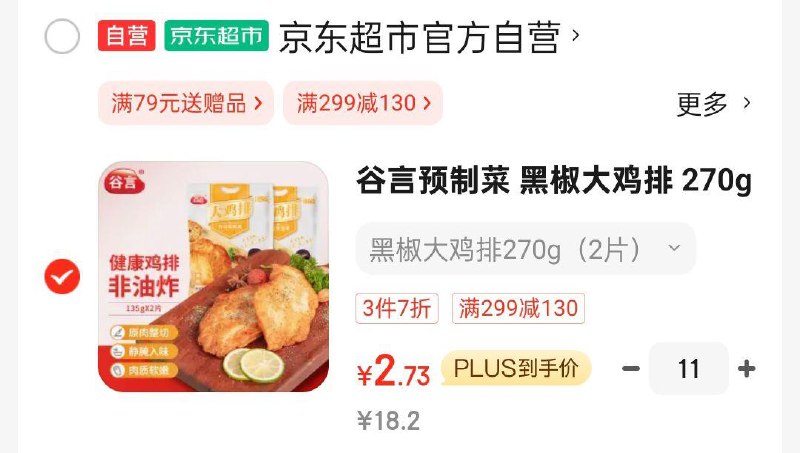Change the 黑椒大鸡排270g（2片）specification
Screen dimensions: 800x453
click(x=525, y=248)
